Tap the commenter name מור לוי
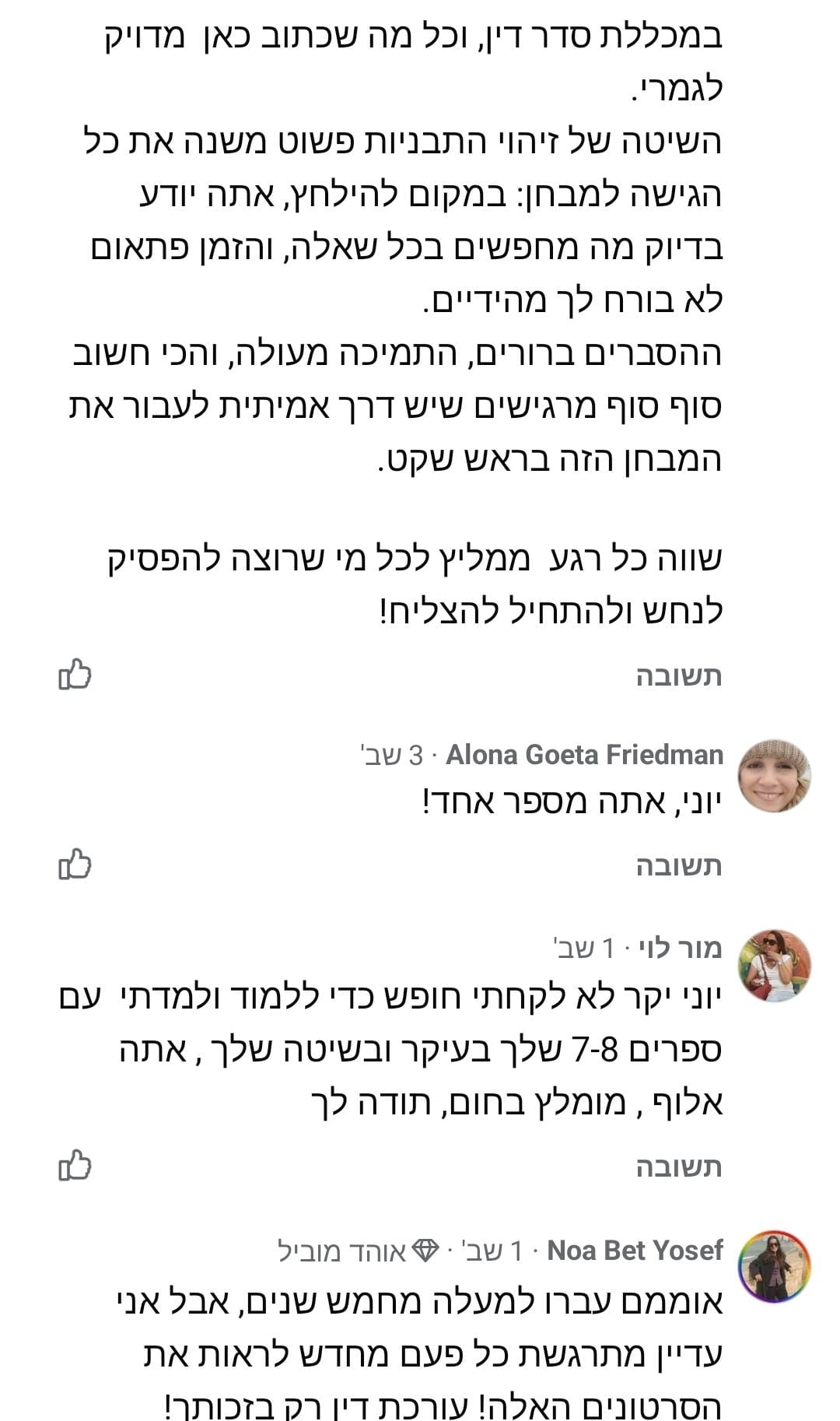The image size is (840, 1421). click(680, 947)
